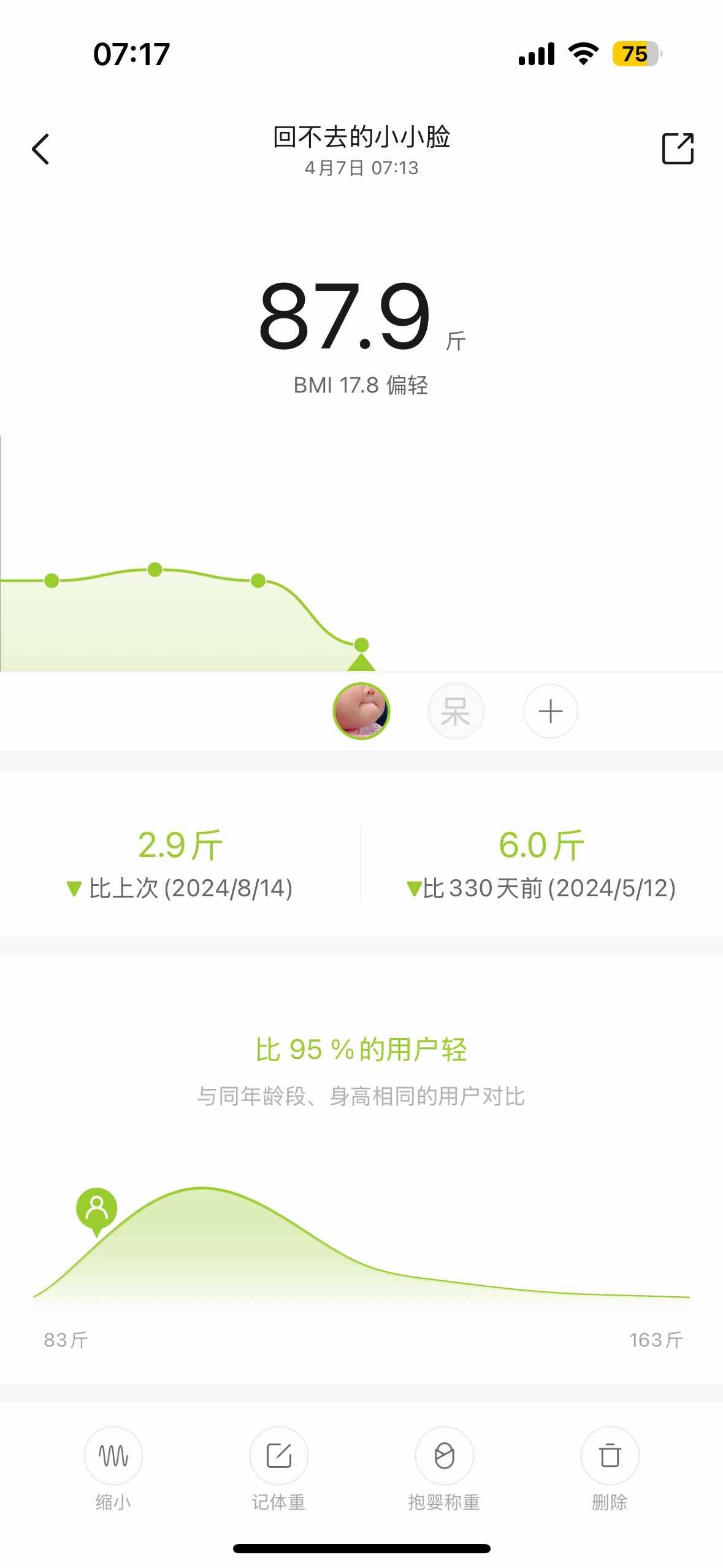This screenshot has height=1568, width=723.
Task: Go back using the top-left arrow
Action: 40,149
